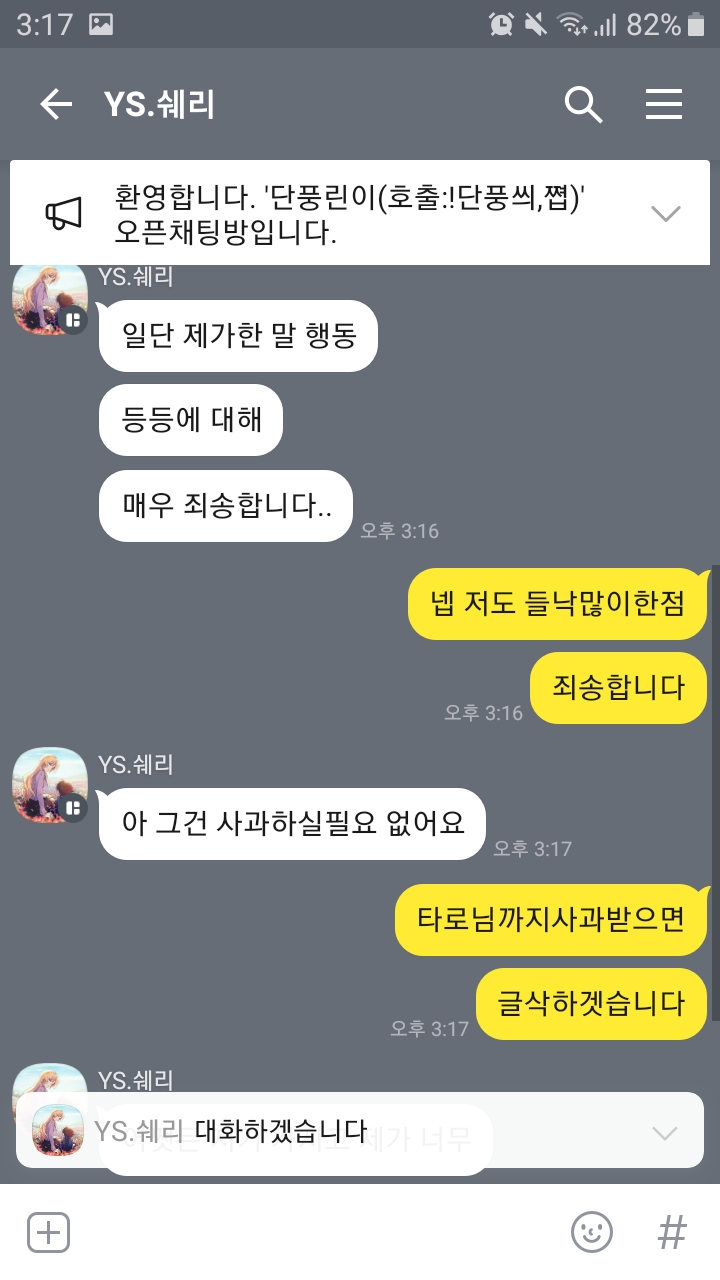Search within this chat room
Screen dimensions: 720x1280
coord(583,104)
